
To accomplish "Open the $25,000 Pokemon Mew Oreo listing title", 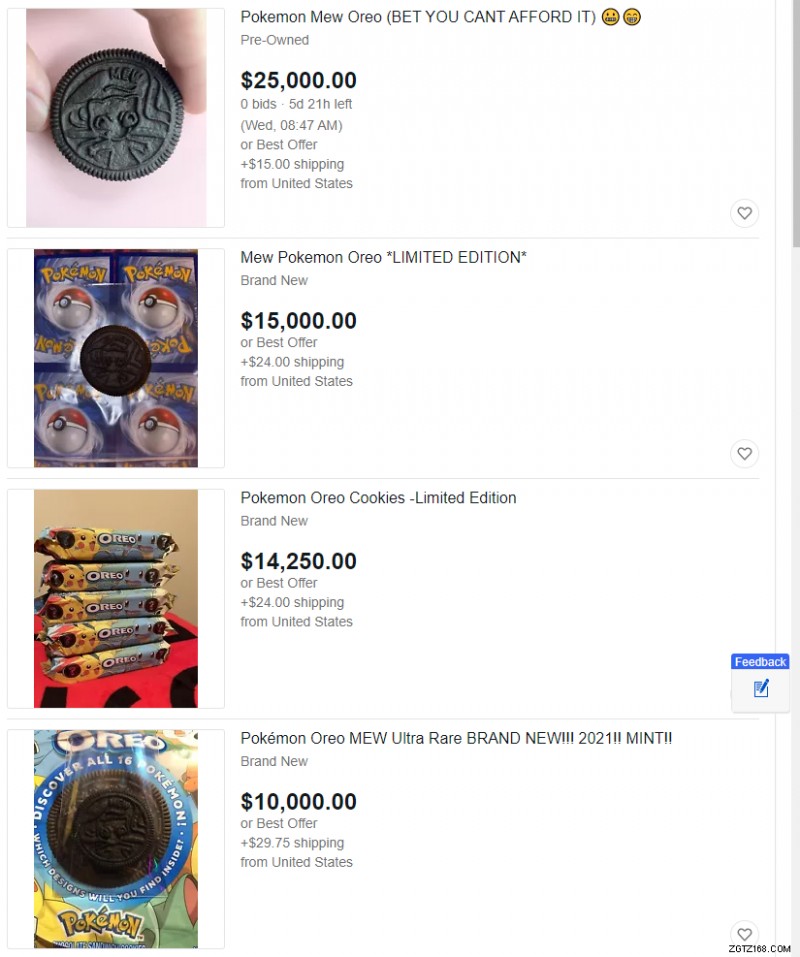I will pyautogui.click(x=420, y=17).
